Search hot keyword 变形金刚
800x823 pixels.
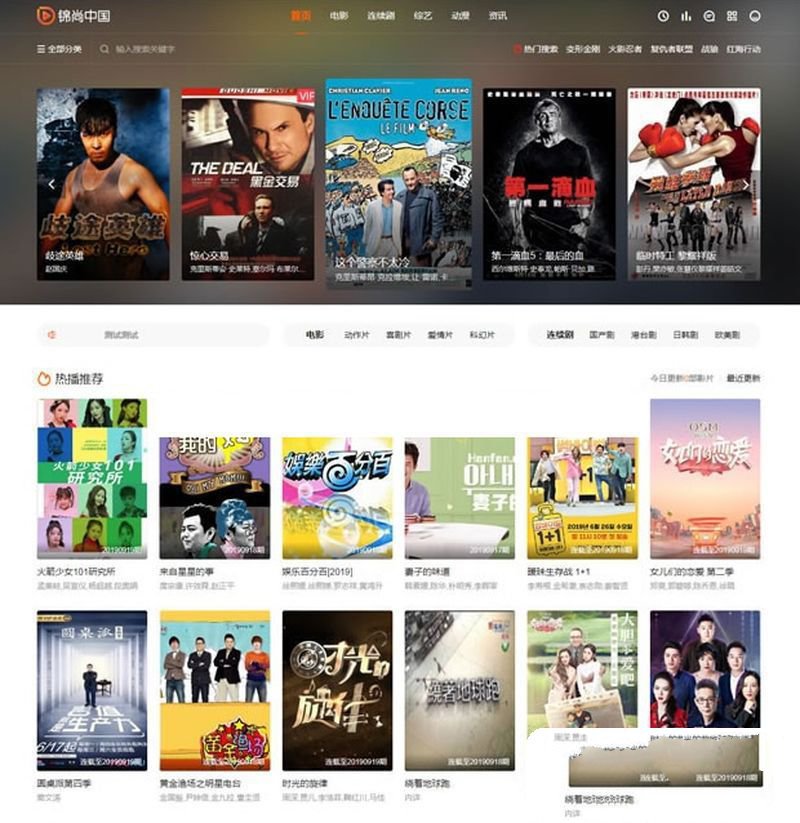pos(583,49)
